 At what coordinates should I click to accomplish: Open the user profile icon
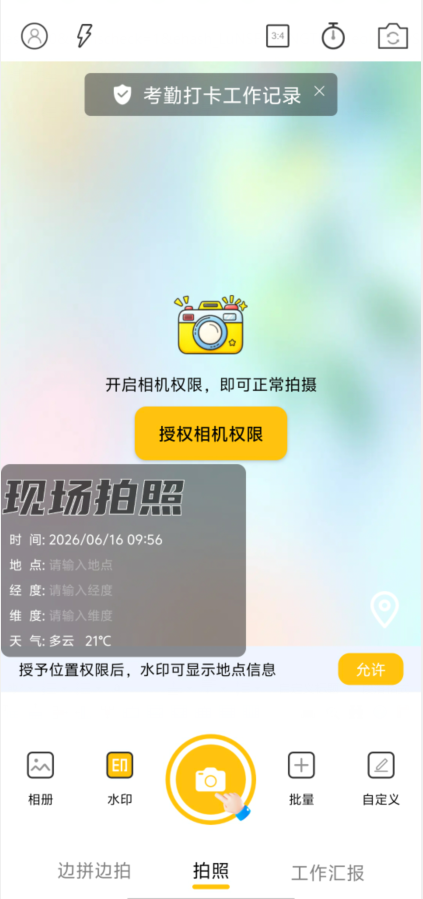click(34, 36)
